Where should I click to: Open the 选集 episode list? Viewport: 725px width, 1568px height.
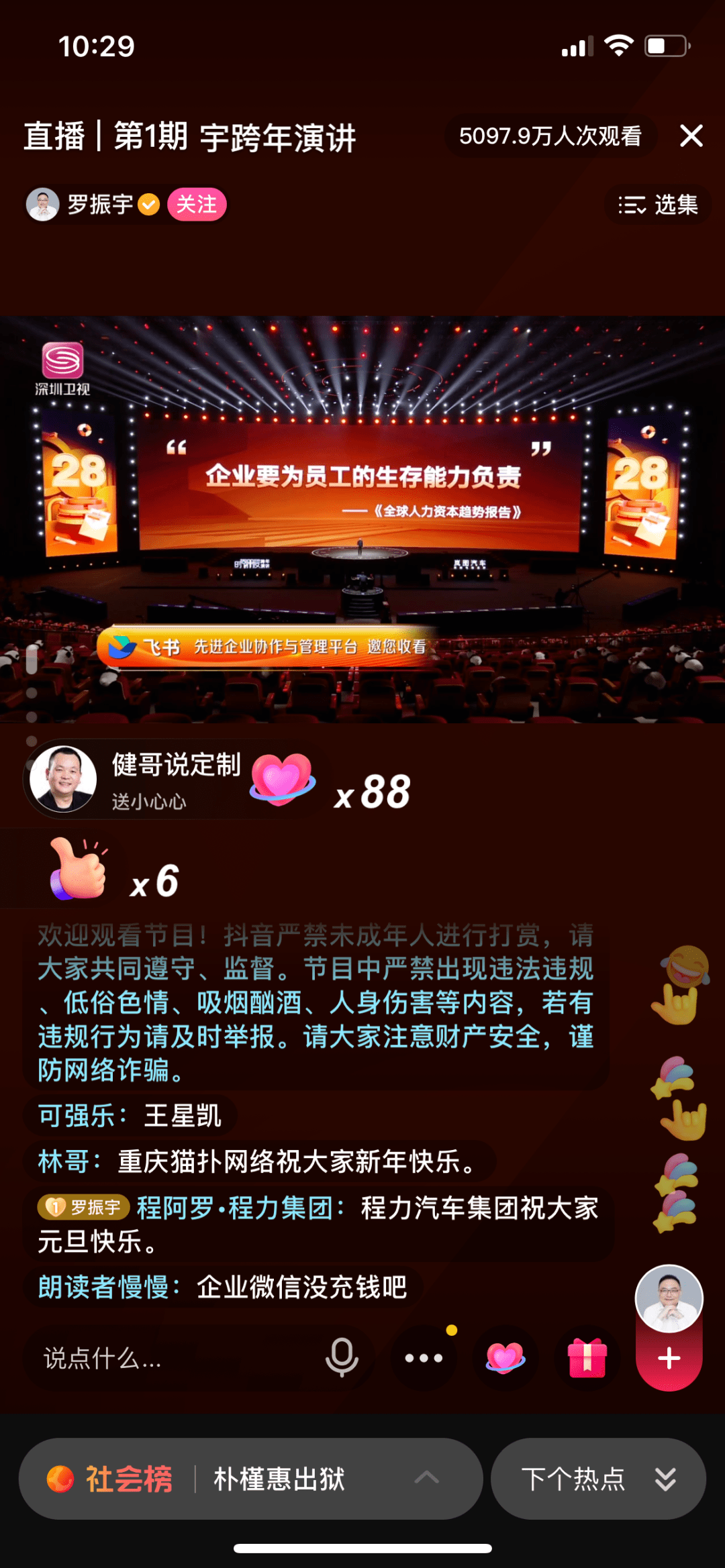658,205
